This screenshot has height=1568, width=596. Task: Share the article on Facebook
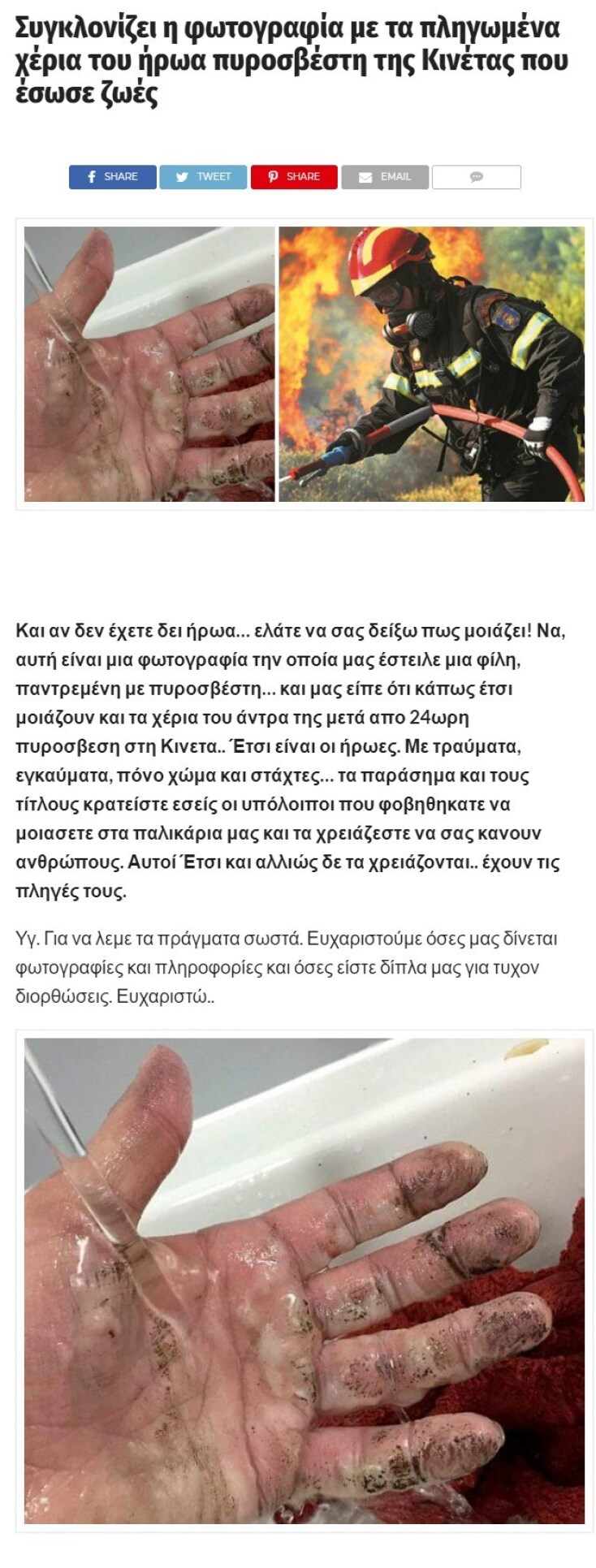[x=112, y=177]
